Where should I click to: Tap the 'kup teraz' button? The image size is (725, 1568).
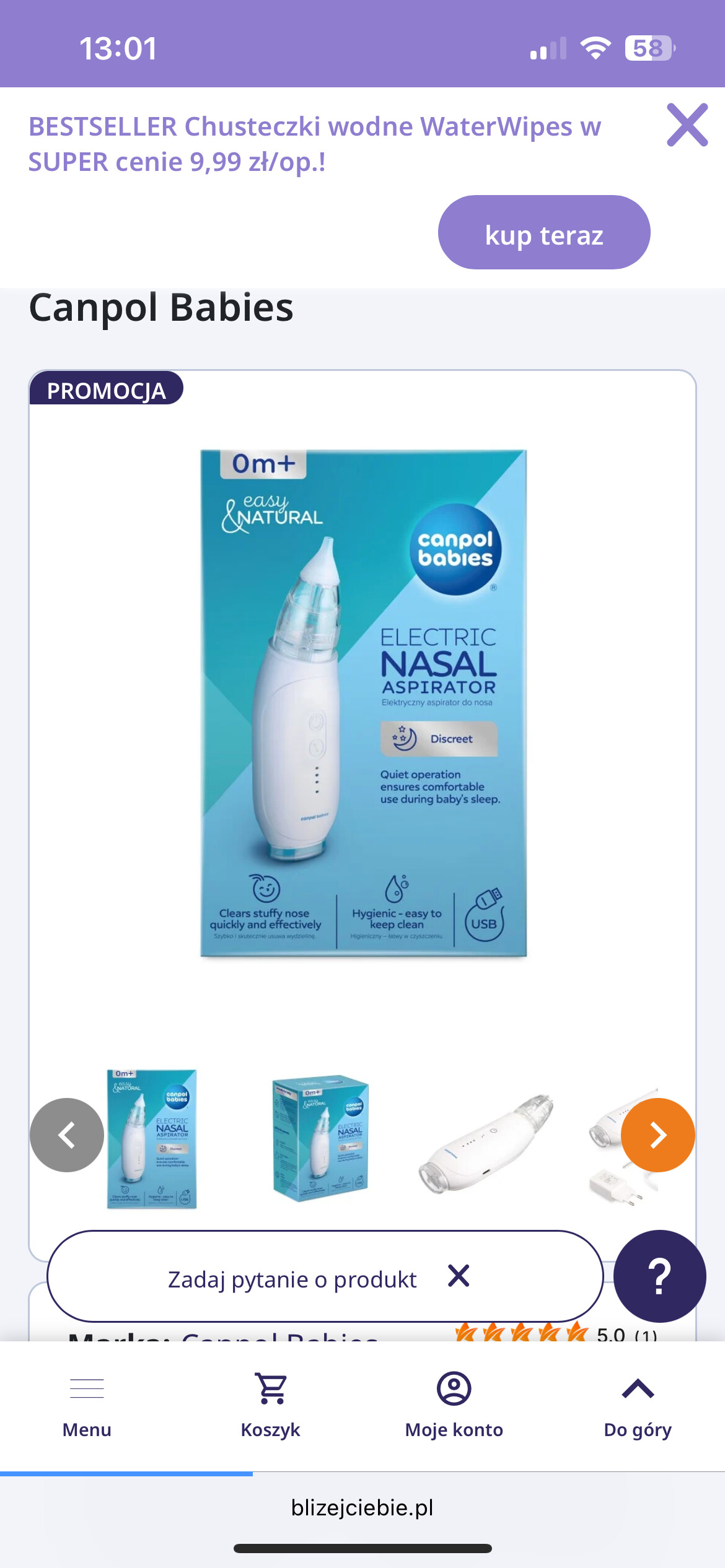pyautogui.click(x=543, y=233)
